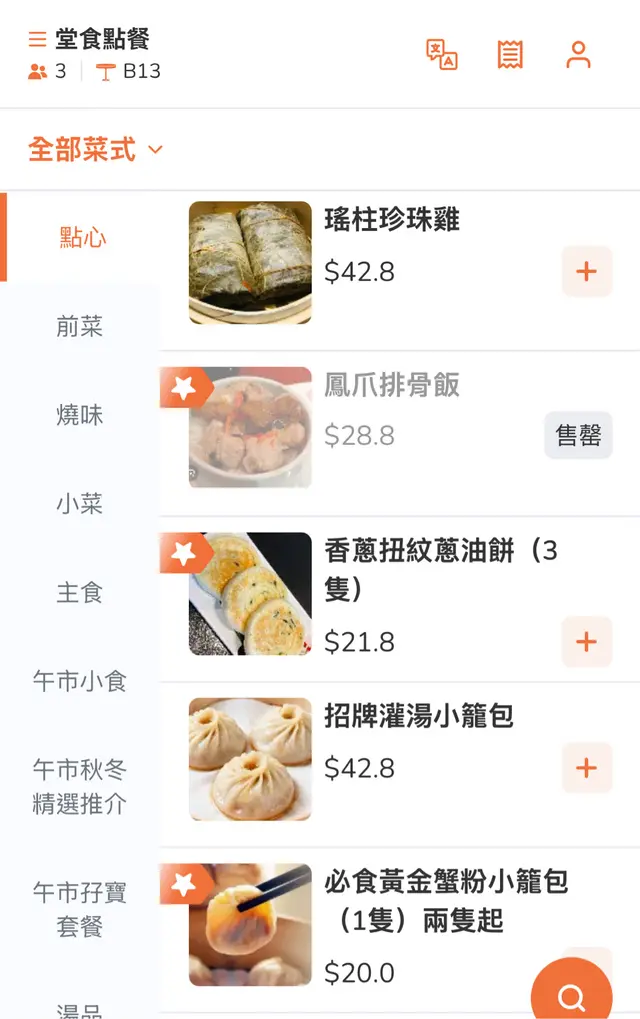Open the 午市孖寶套餐 category

click(x=80, y=908)
